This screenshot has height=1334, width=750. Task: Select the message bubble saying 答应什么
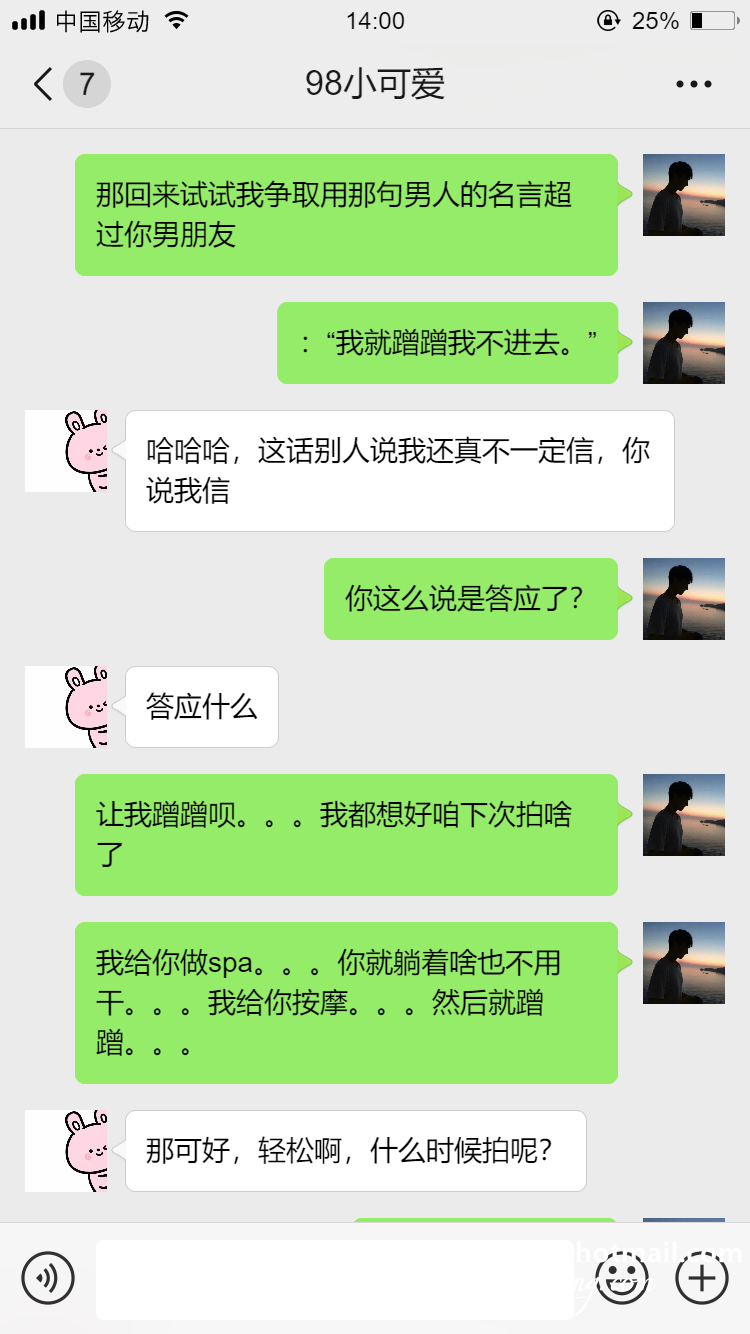(201, 706)
